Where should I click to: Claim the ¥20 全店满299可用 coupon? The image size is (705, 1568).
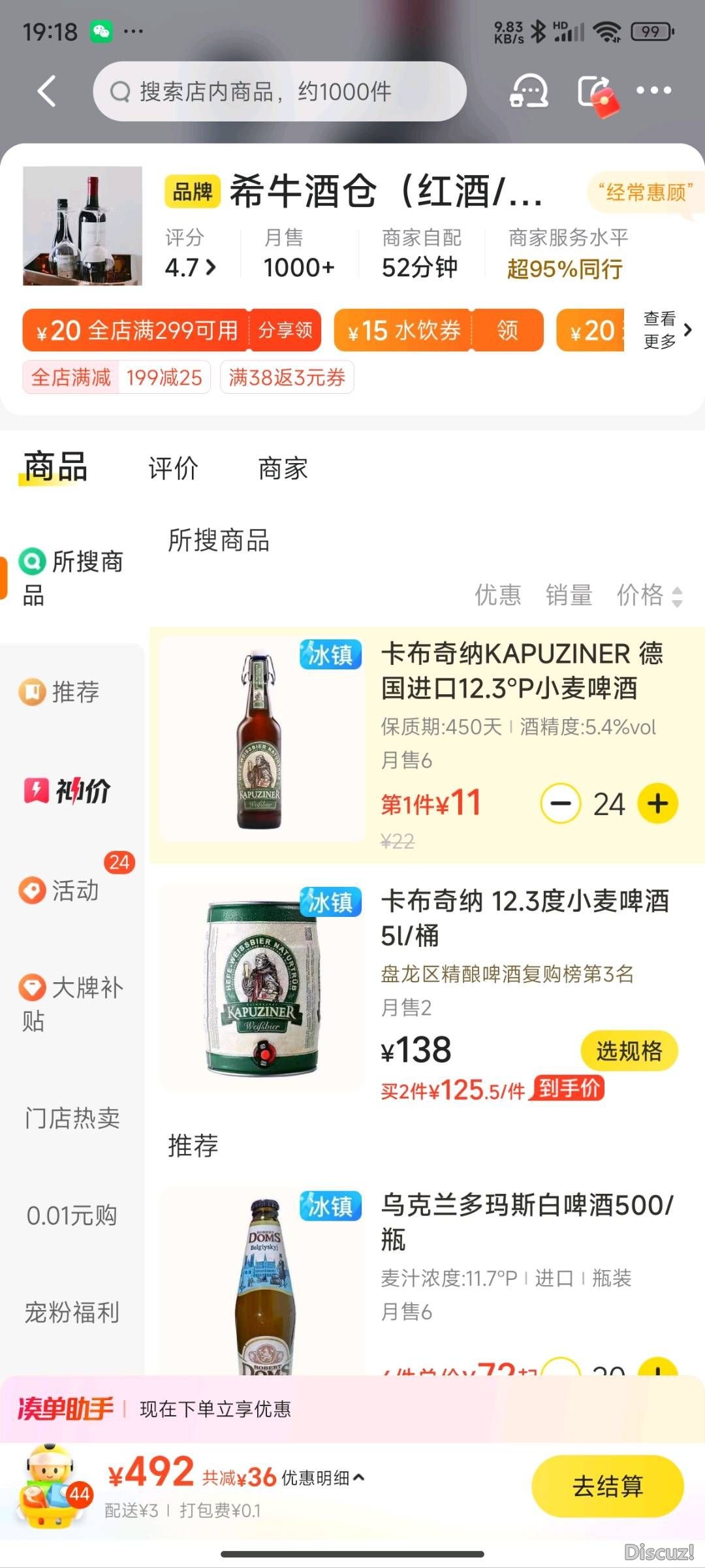coord(285,330)
